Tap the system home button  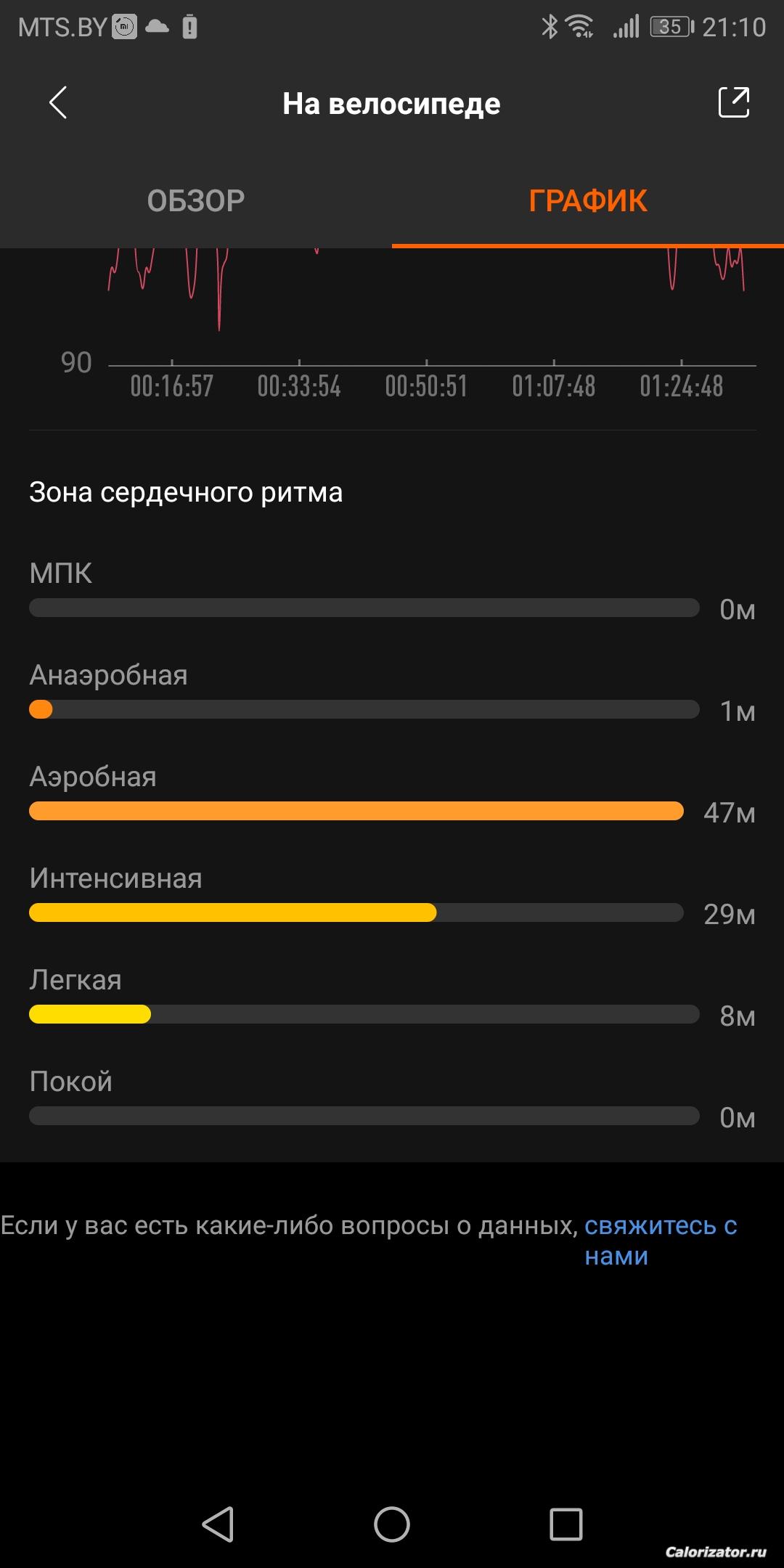(392, 1524)
